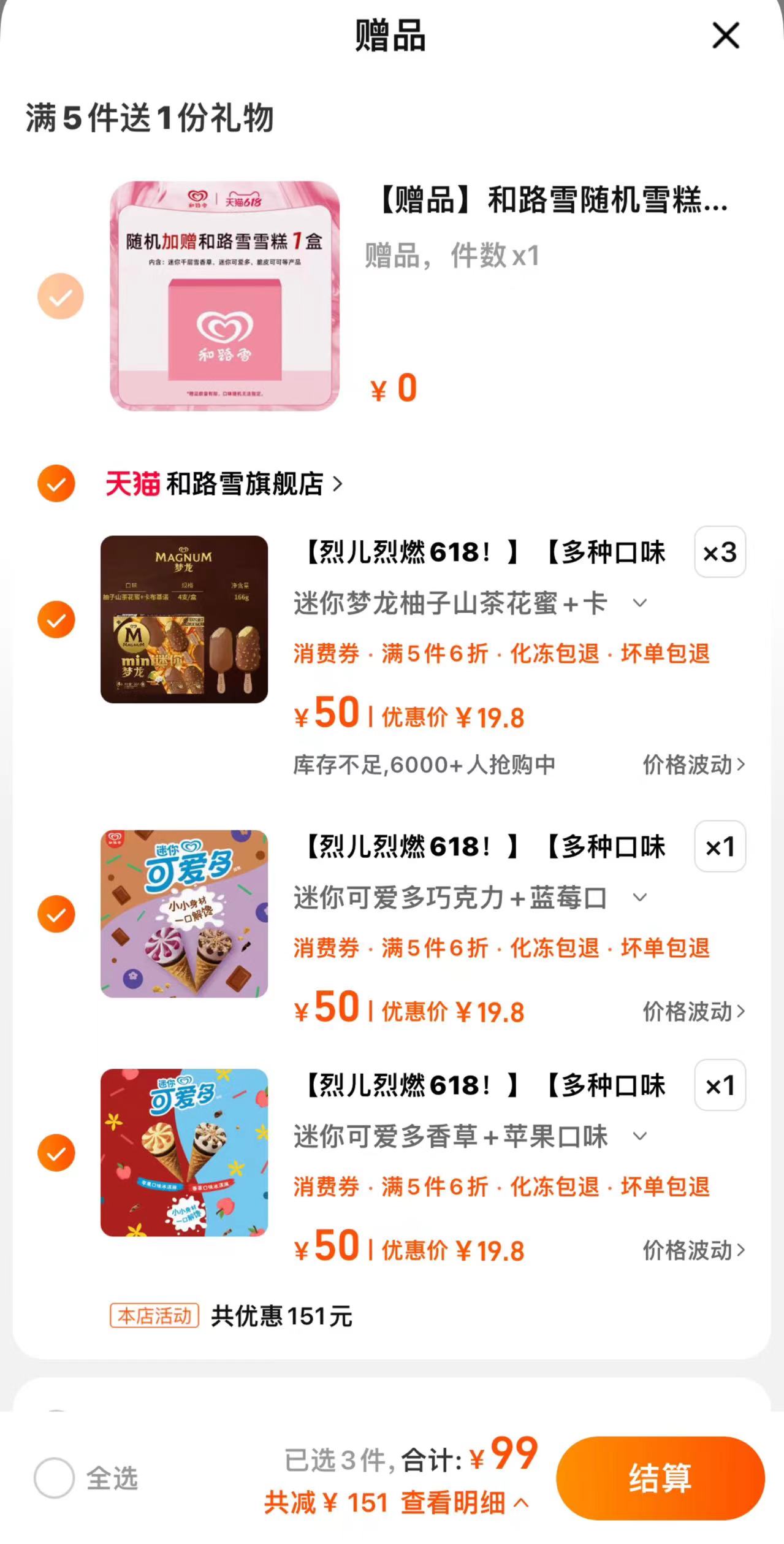Change the 迷你可爱多香草+苹果口味 variant
The image size is (784, 1544).
pos(640,1136)
